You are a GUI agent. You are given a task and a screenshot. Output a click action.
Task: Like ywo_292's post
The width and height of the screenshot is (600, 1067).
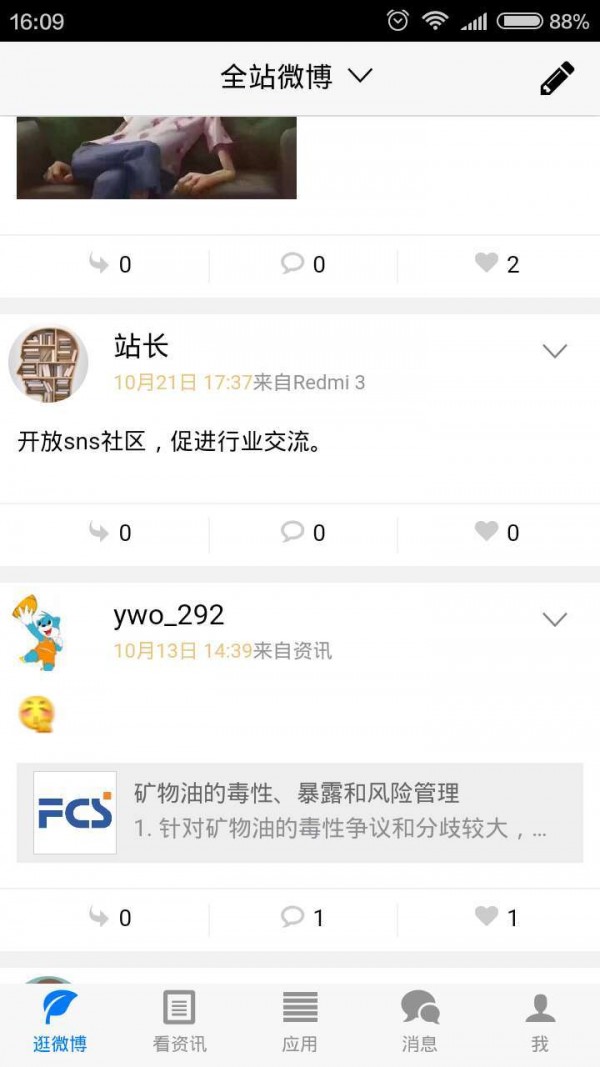497,917
